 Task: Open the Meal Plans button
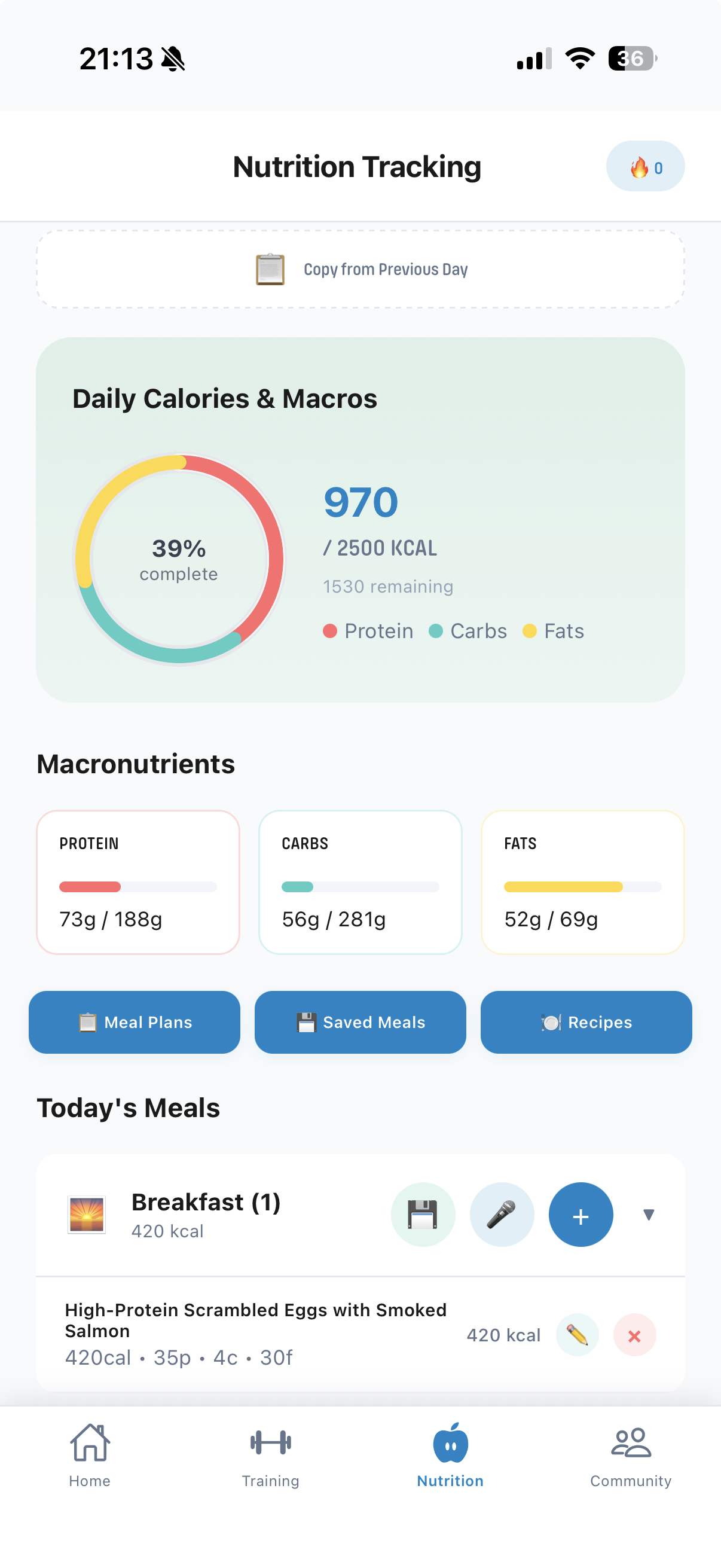coord(135,1022)
